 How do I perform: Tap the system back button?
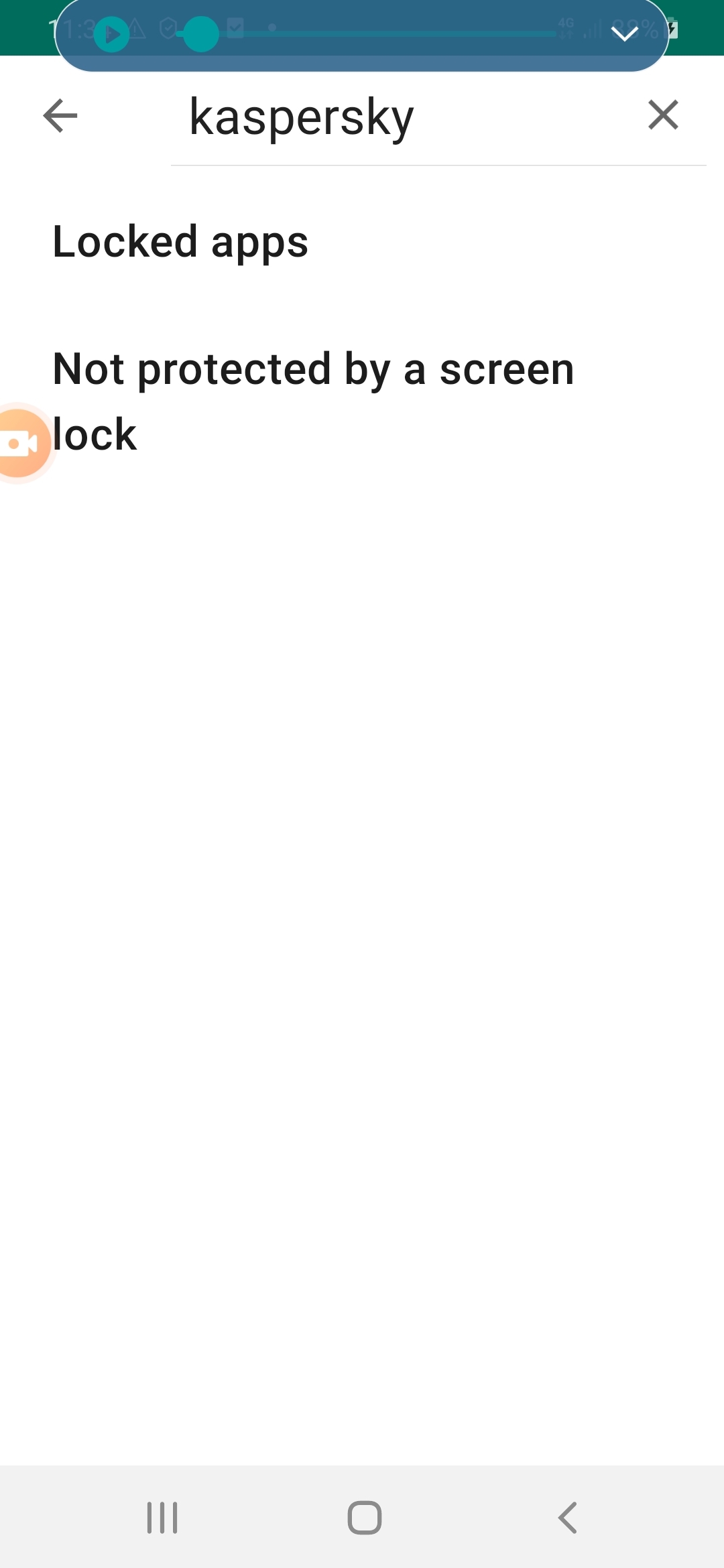coord(567,1517)
